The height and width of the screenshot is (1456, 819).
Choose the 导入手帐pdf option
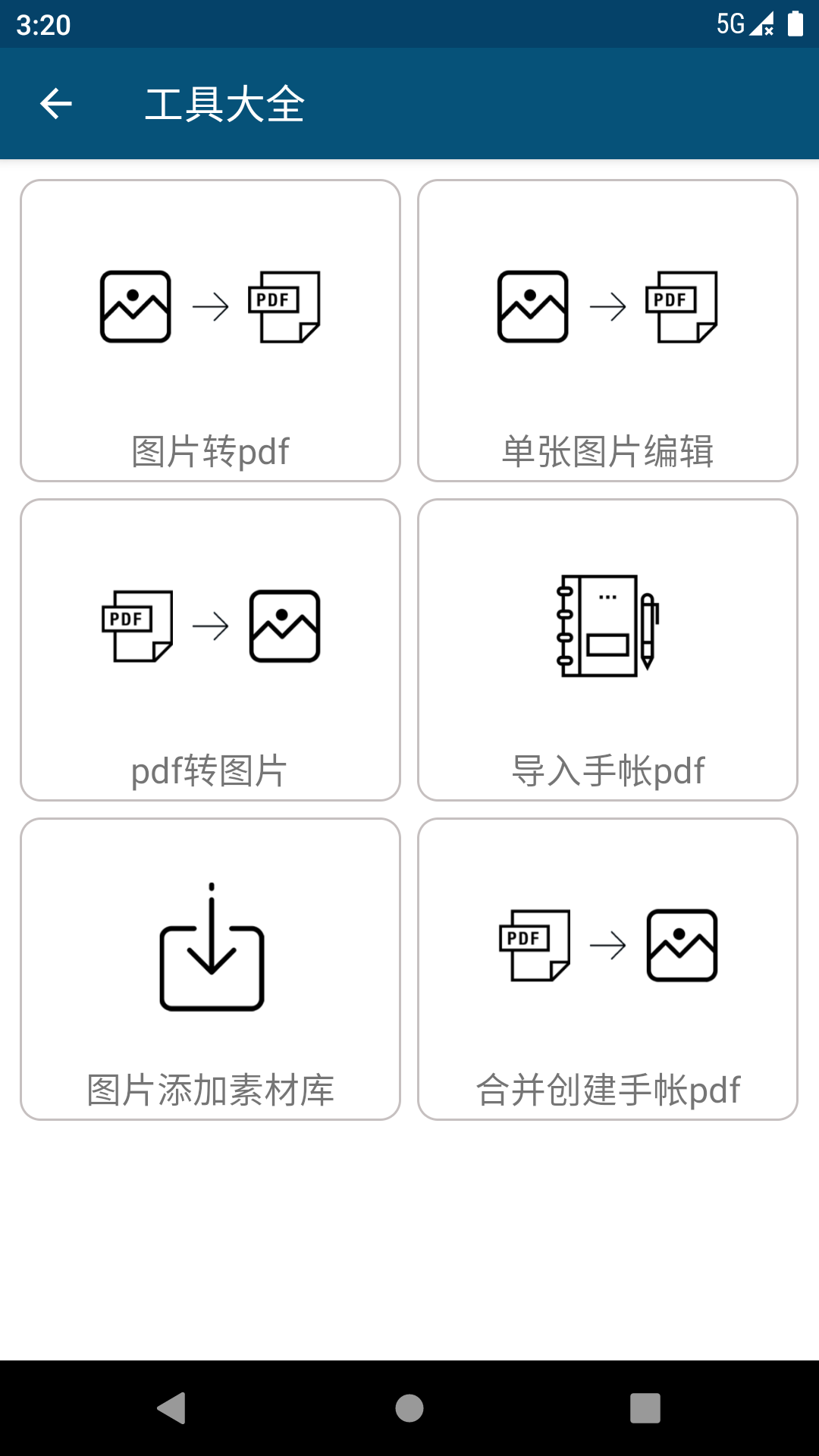click(607, 650)
